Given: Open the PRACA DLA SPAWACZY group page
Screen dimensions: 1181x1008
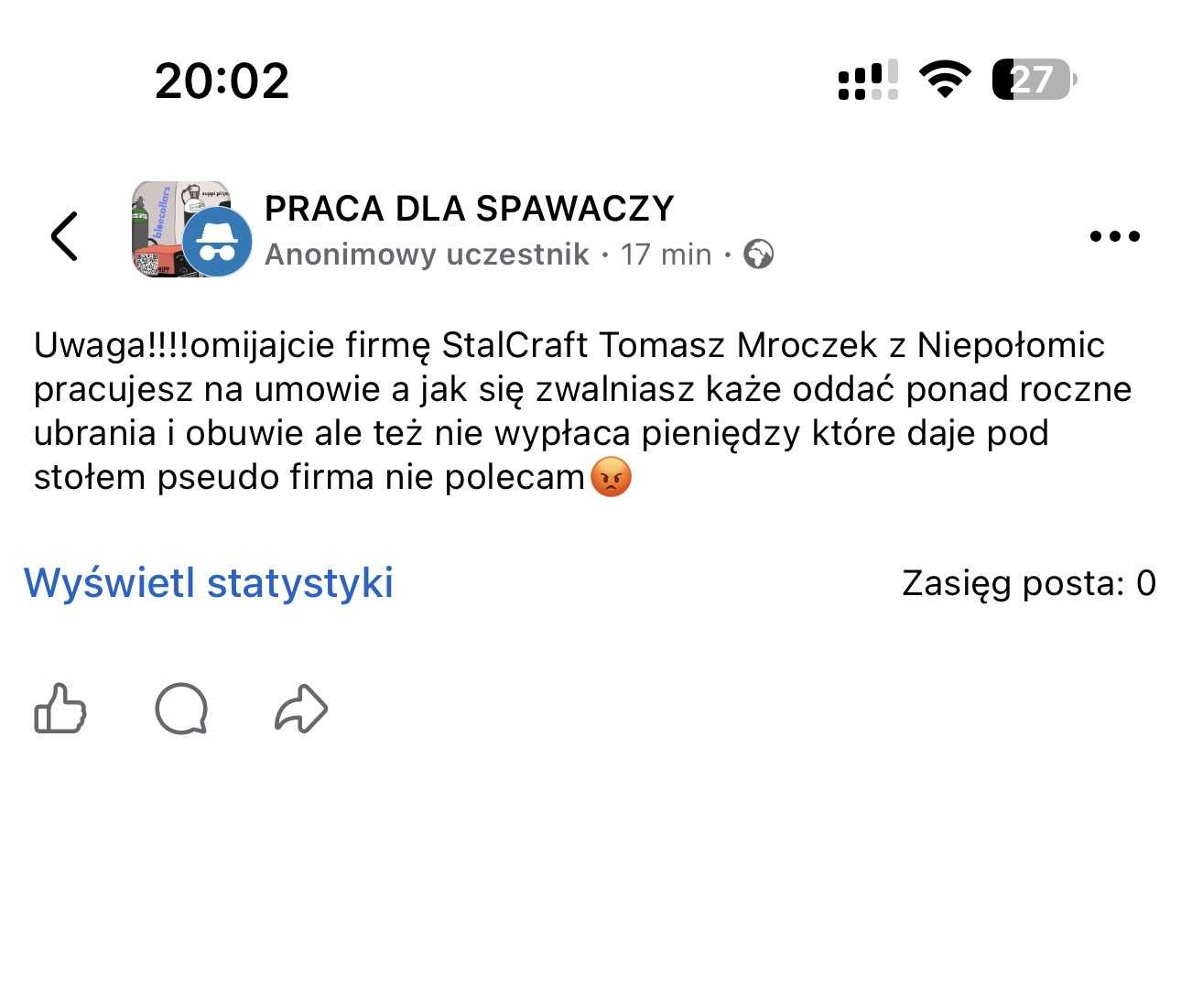Looking at the screenshot, I should [469, 209].
